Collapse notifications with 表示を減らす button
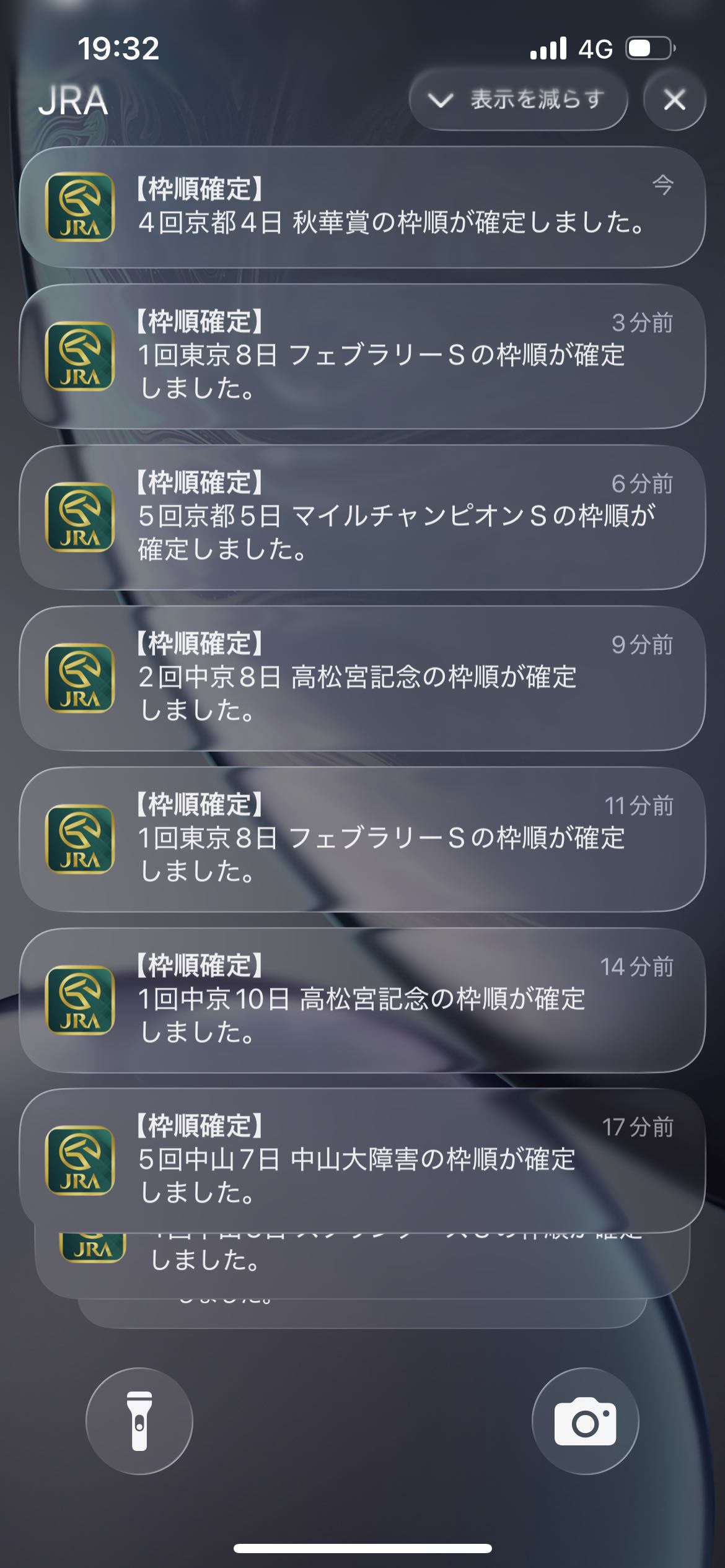This screenshot has width=725, height=1568. 518,100
